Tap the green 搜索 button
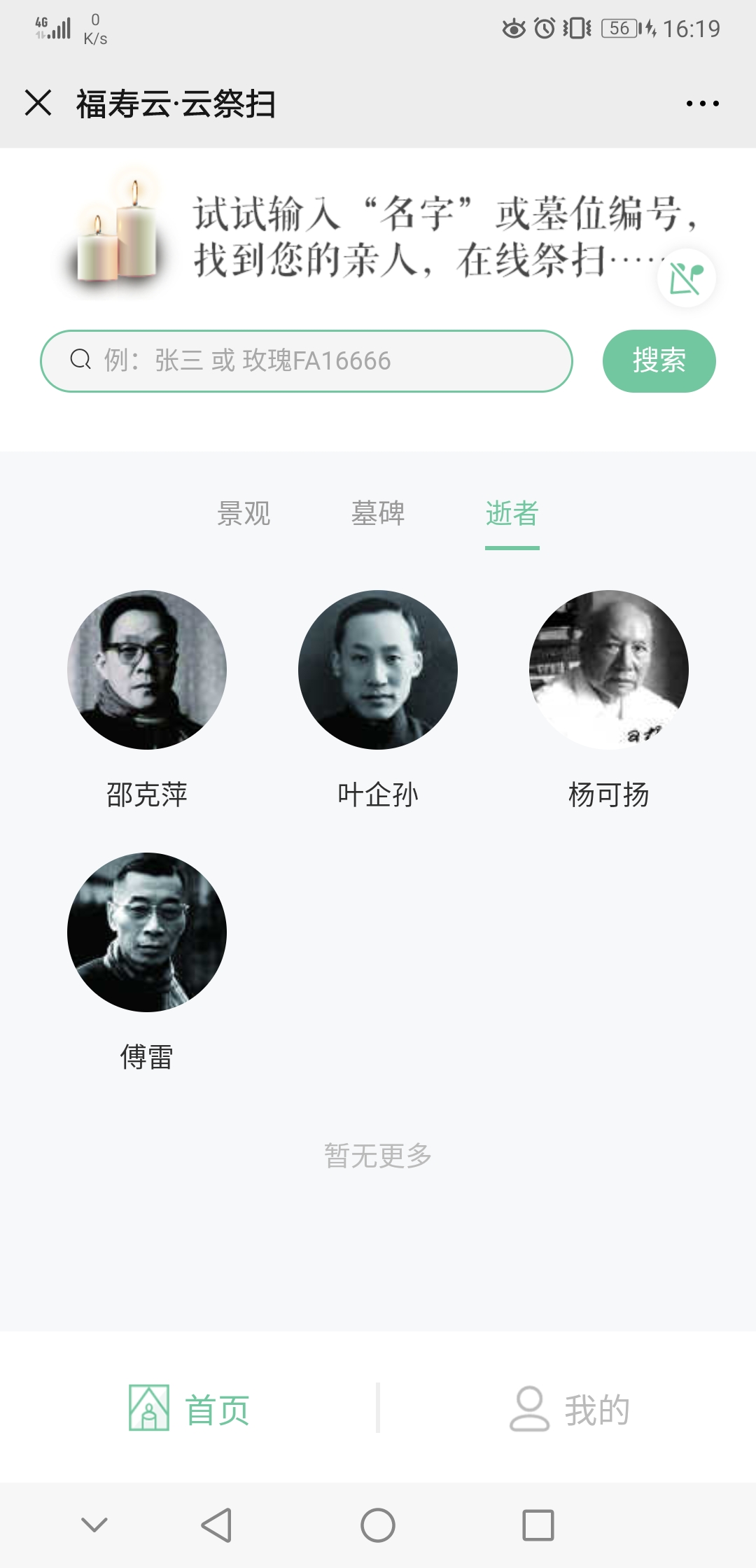Viewport: 756px width, 1568px height. click(659, 361)
